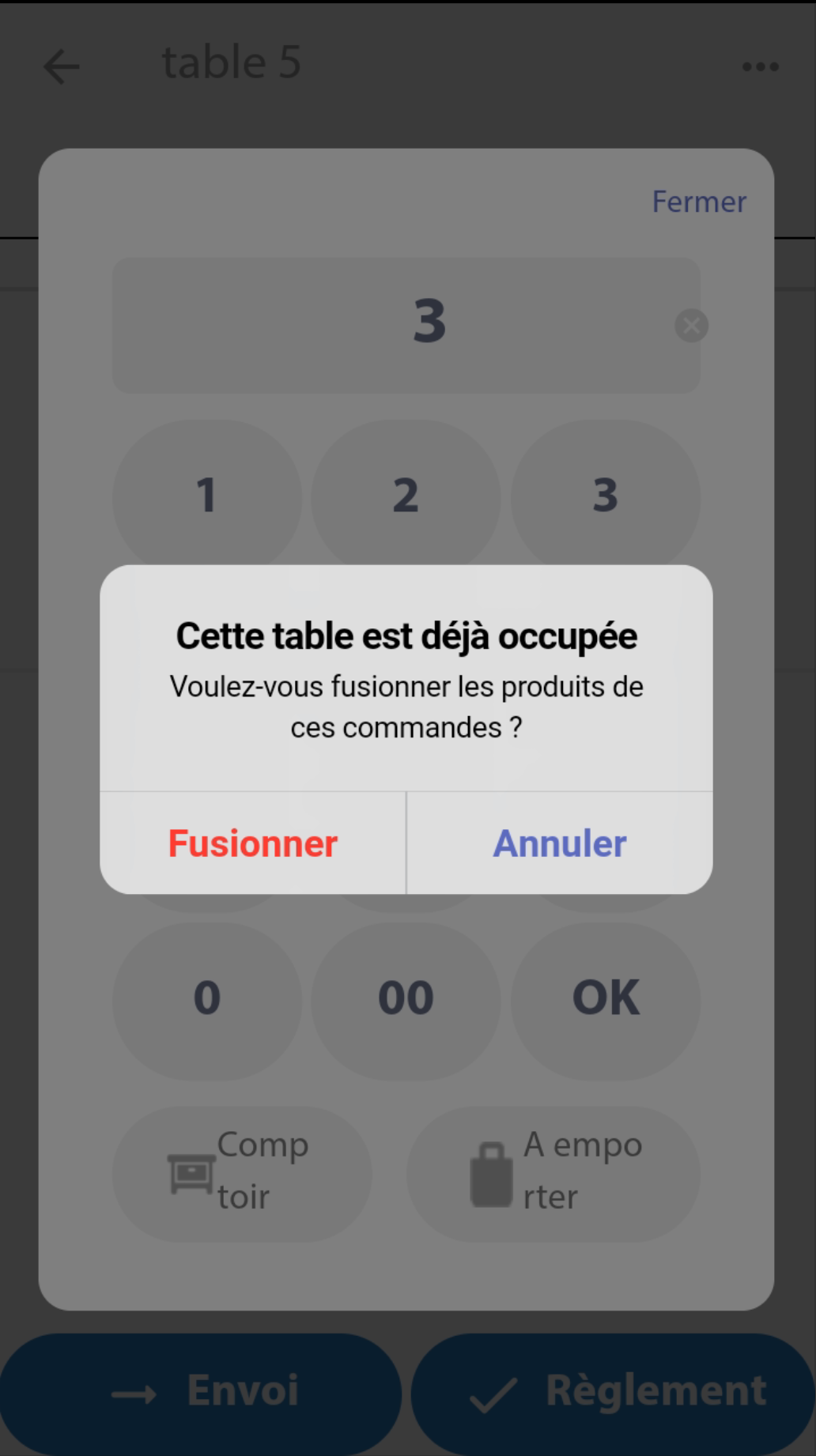Tap the 0 key on the numpad
816x1456 pixels.
tap(206, 998)
